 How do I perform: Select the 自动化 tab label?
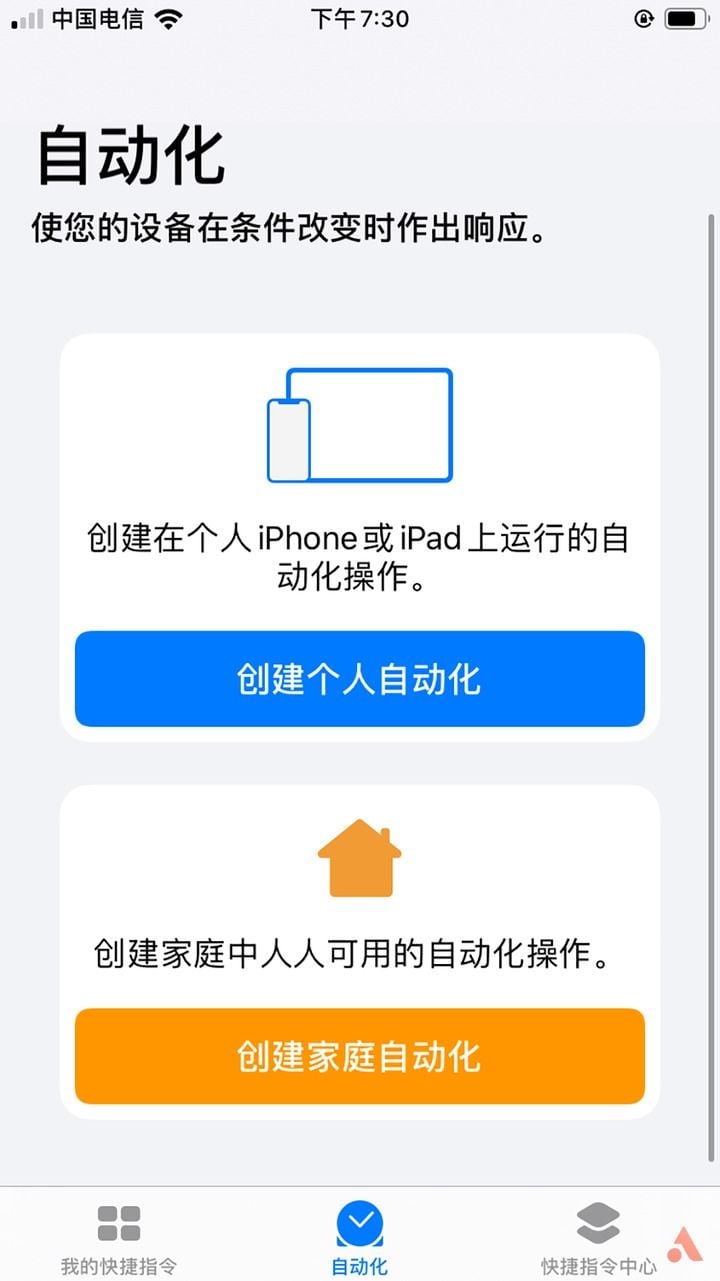[359, 1268]
